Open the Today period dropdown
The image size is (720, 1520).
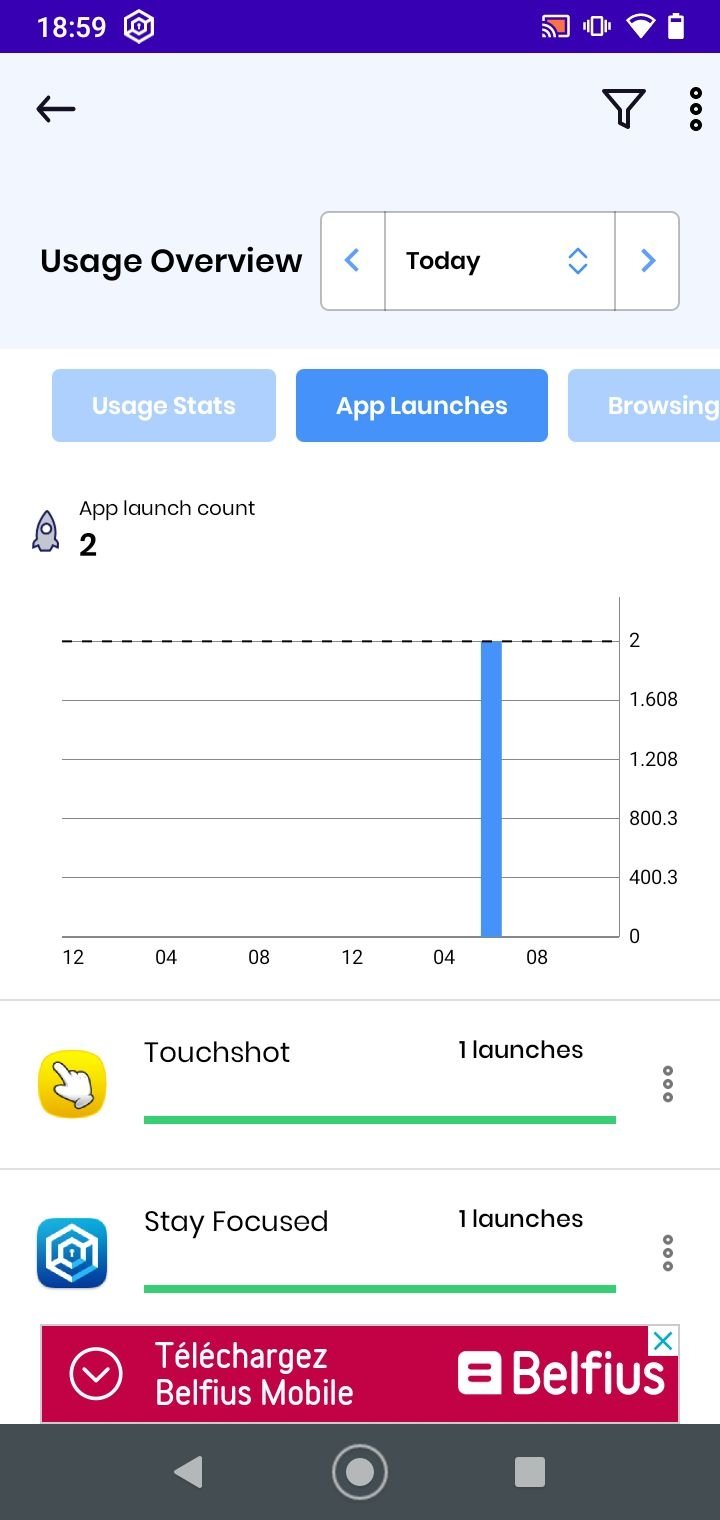(x=499, y=261)
